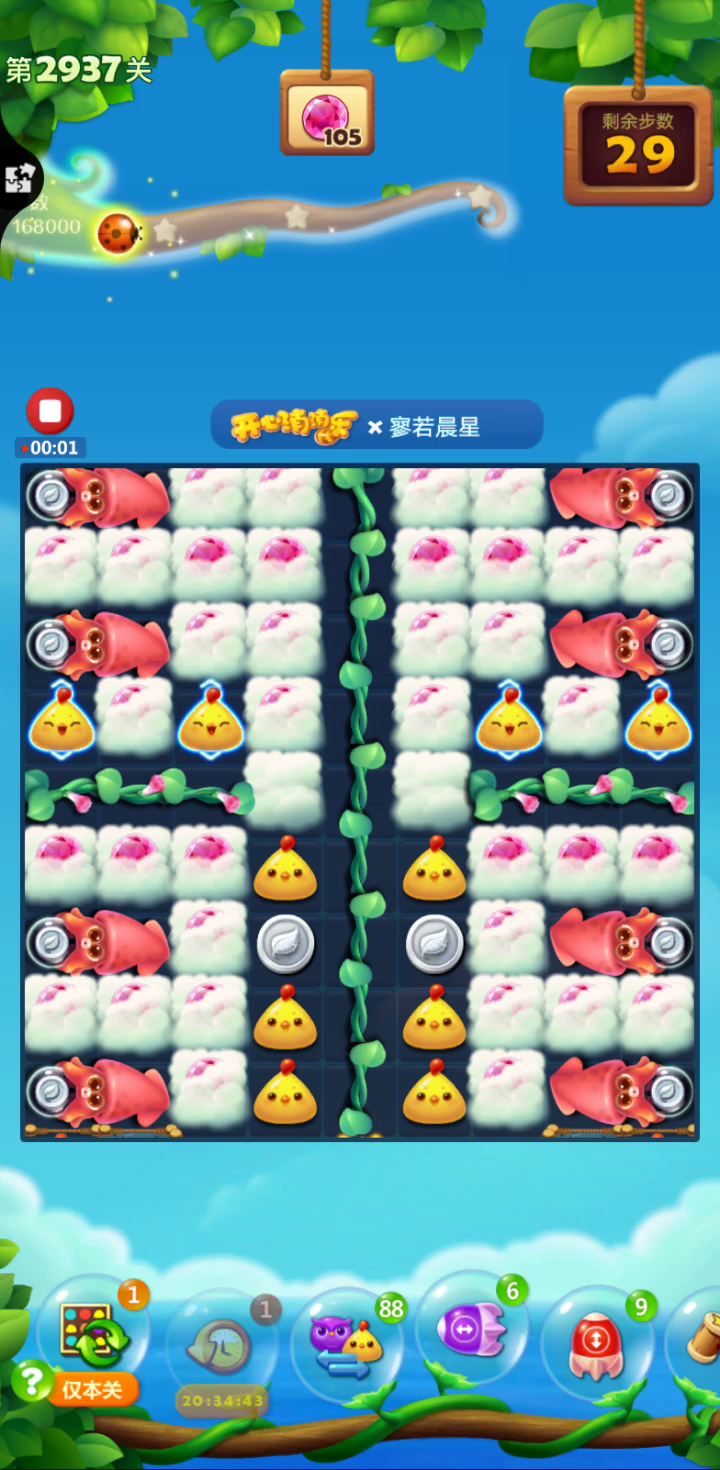This screenshot has width=720, height=1470.
Task: Tap the green question mark help icon
Action: pos(32,1381)
